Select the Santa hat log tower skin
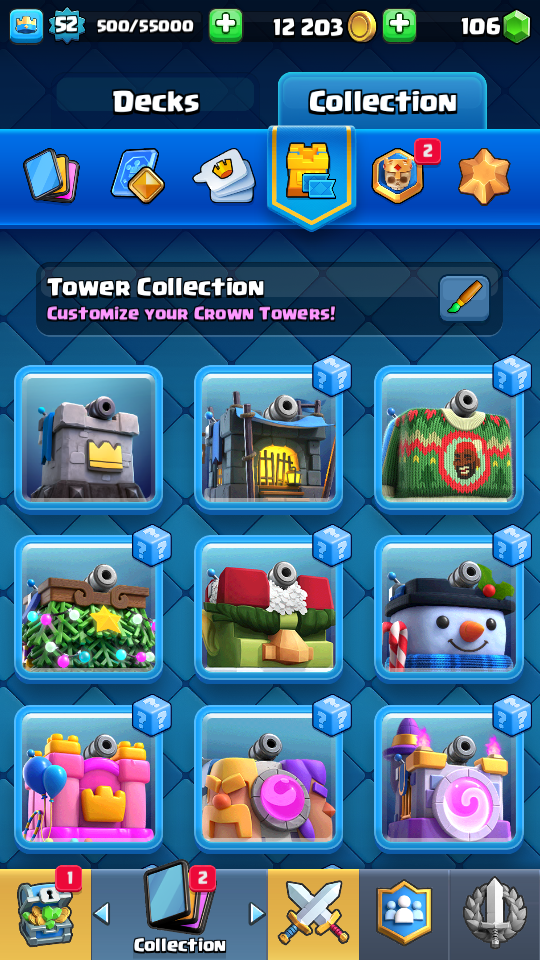Screen dimensions: 540x960 [x=269, y=608]
